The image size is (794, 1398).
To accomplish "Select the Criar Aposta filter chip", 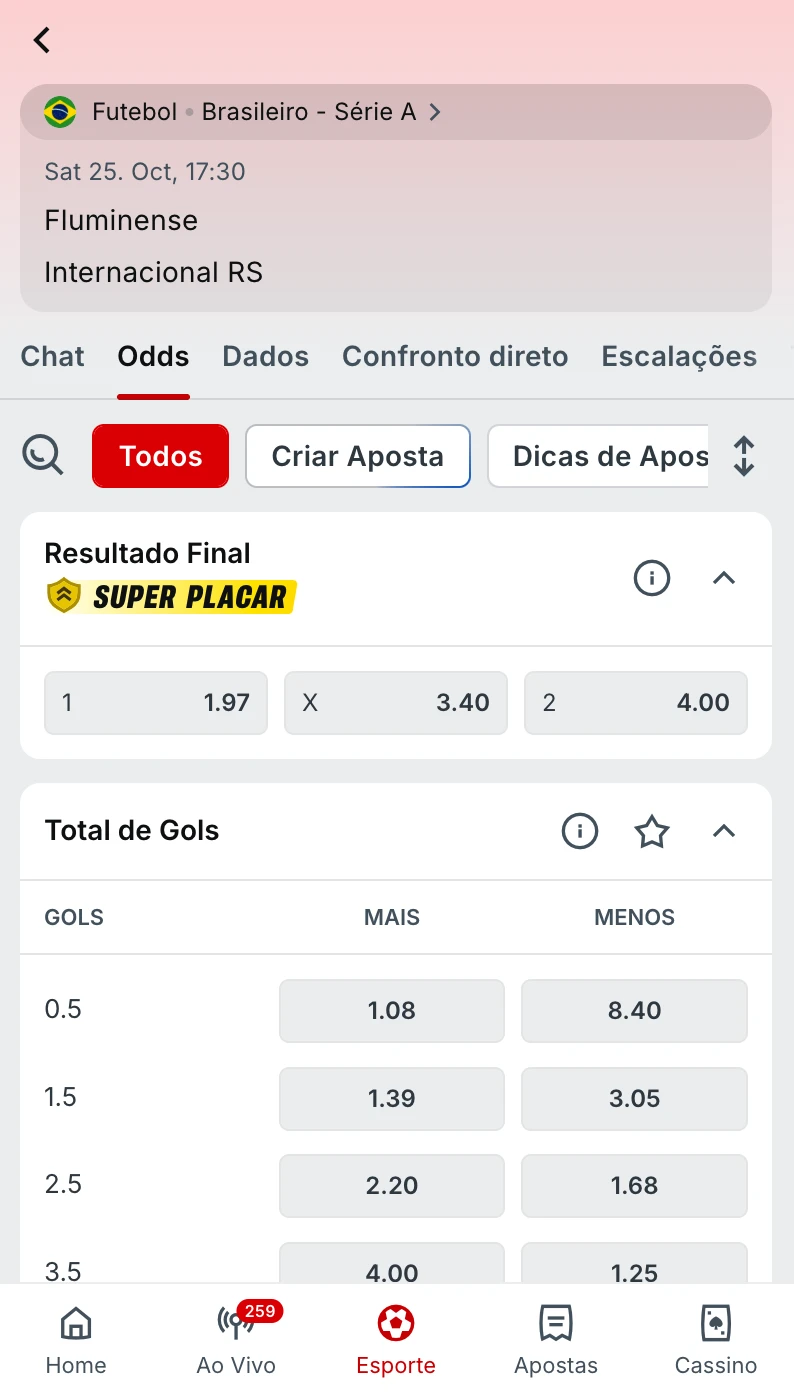I will 357,456.
